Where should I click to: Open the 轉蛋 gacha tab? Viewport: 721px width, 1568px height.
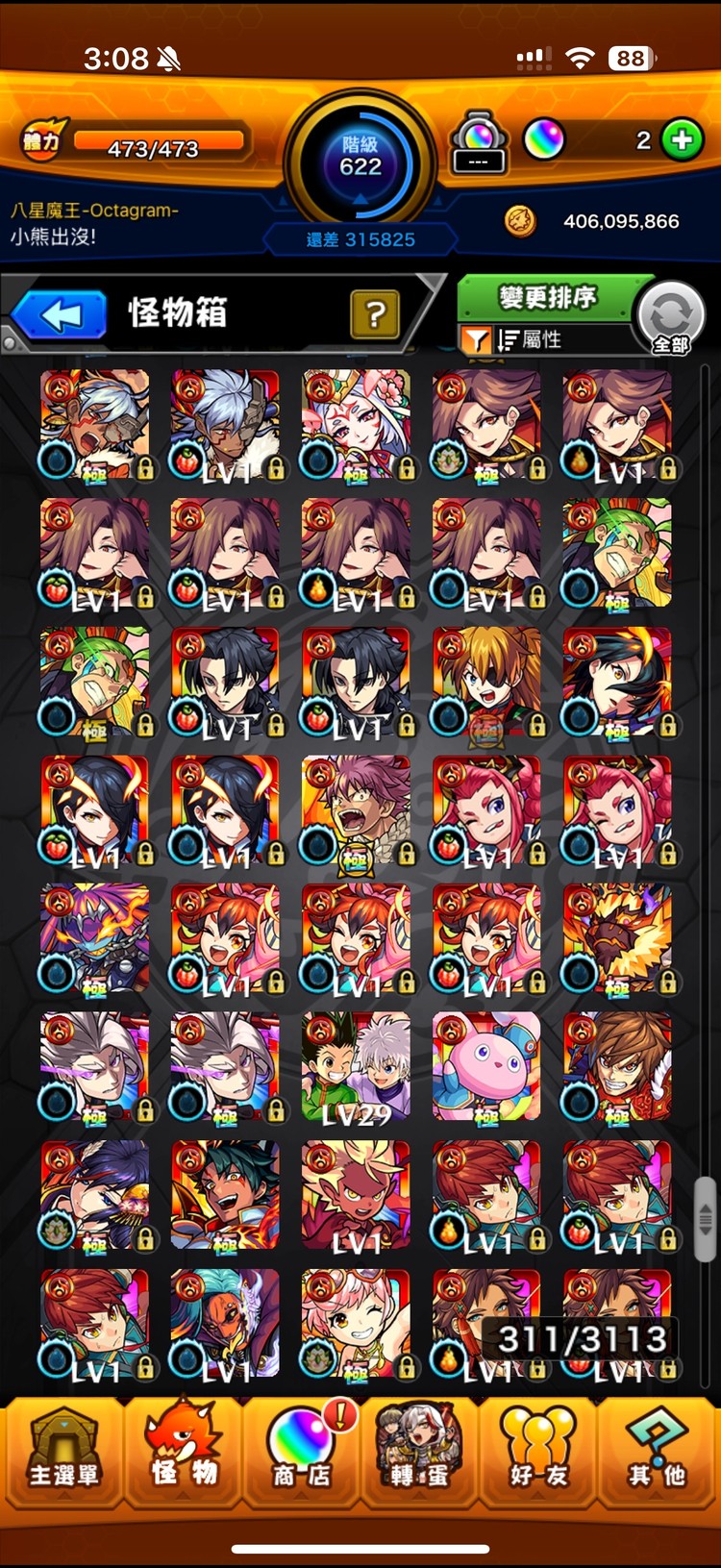click(x=420, y=1450)
